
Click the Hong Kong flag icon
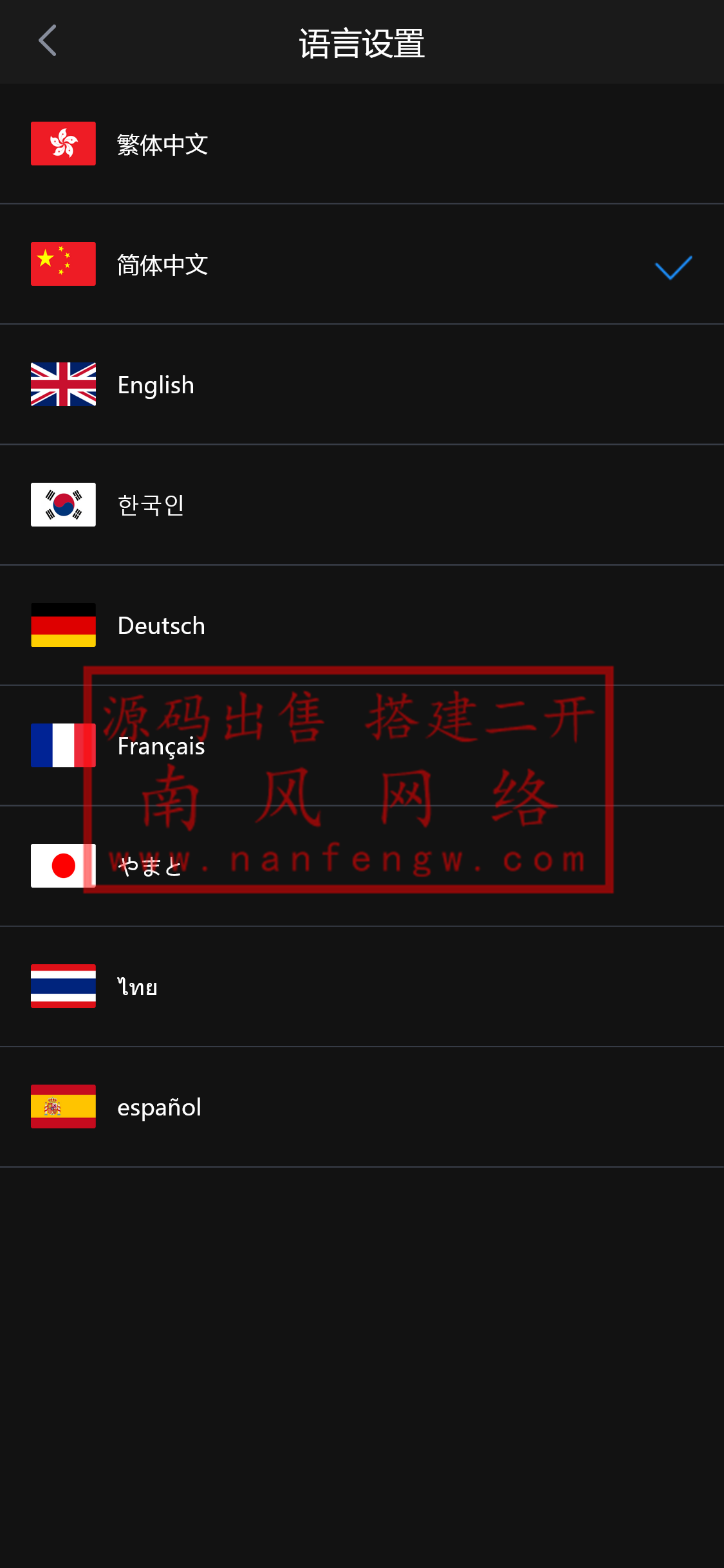62,144
